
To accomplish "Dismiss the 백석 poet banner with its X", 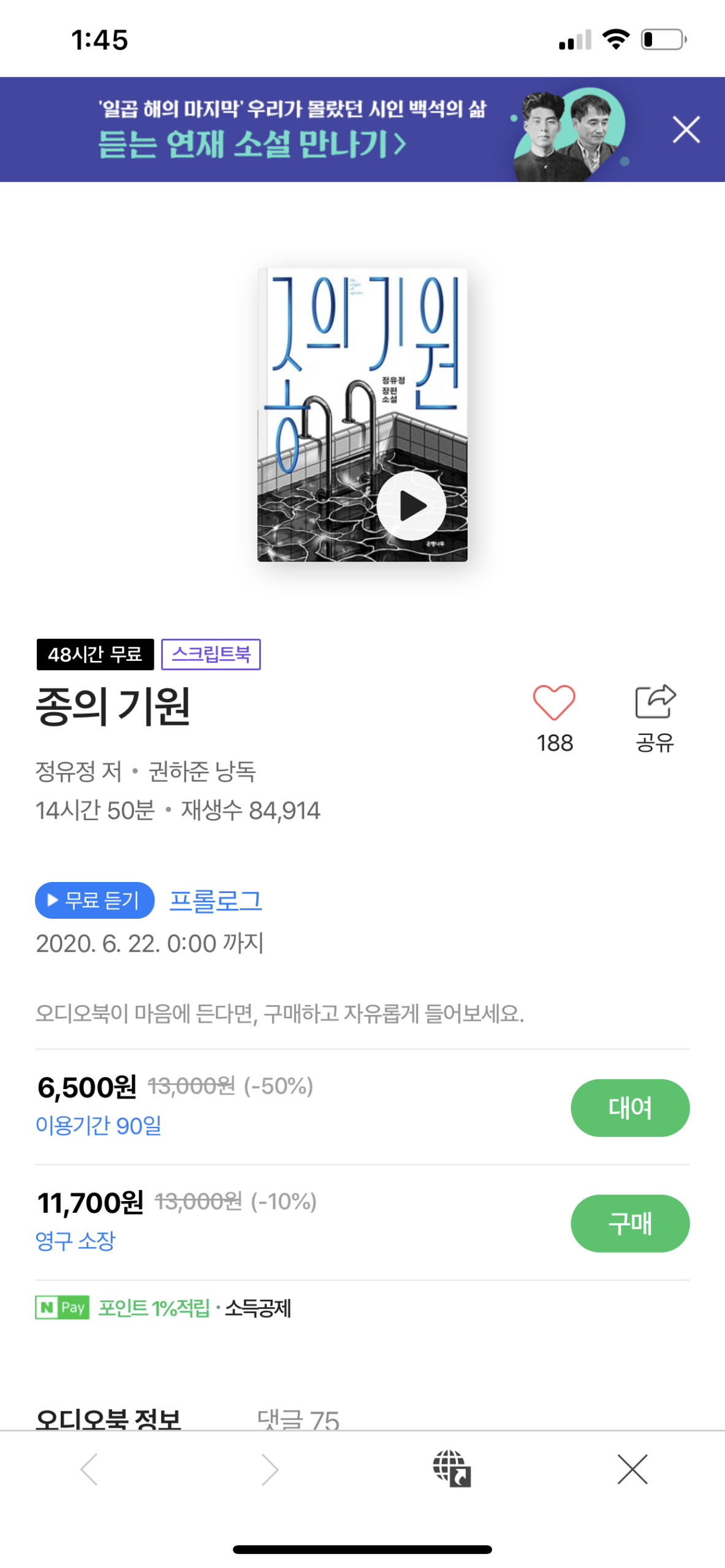I will pos(686,130).
